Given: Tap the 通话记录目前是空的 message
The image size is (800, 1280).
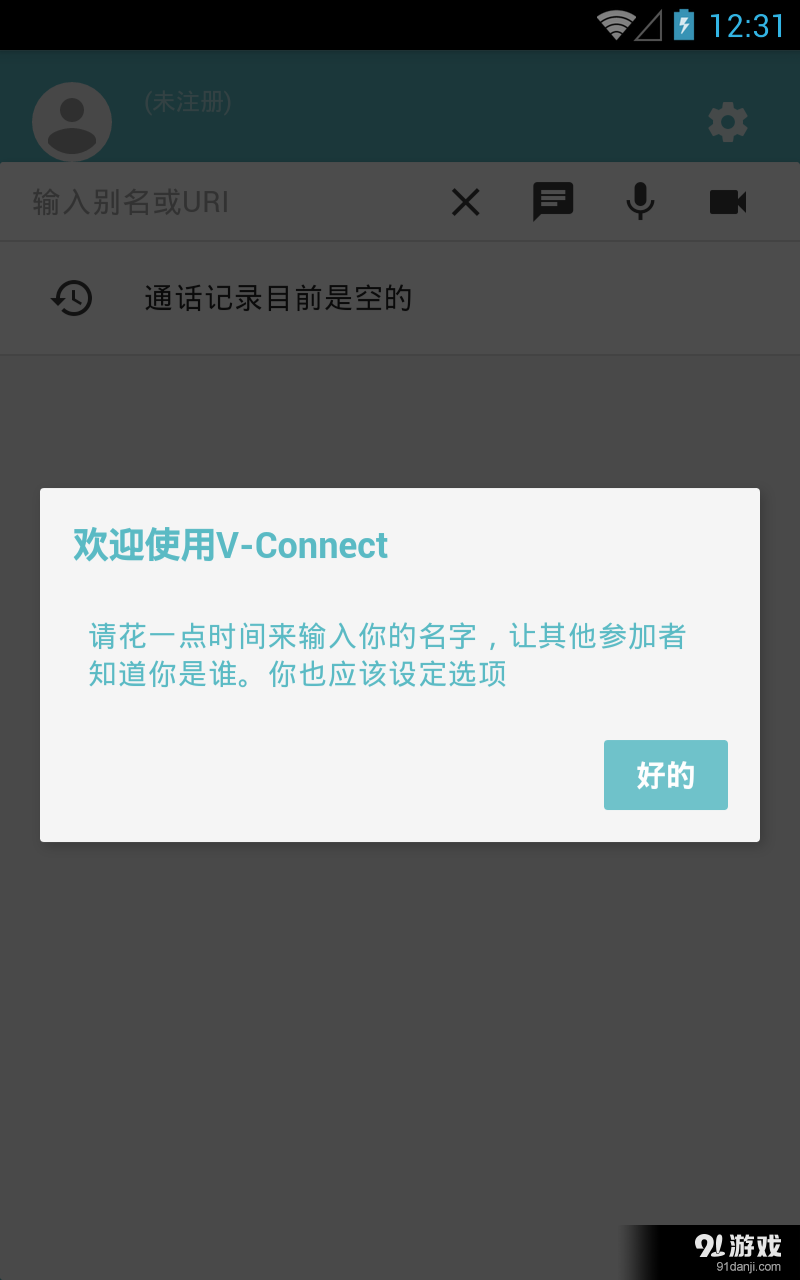Looking at the screenshot, I should pyautogui.click(x=278, y=297).
